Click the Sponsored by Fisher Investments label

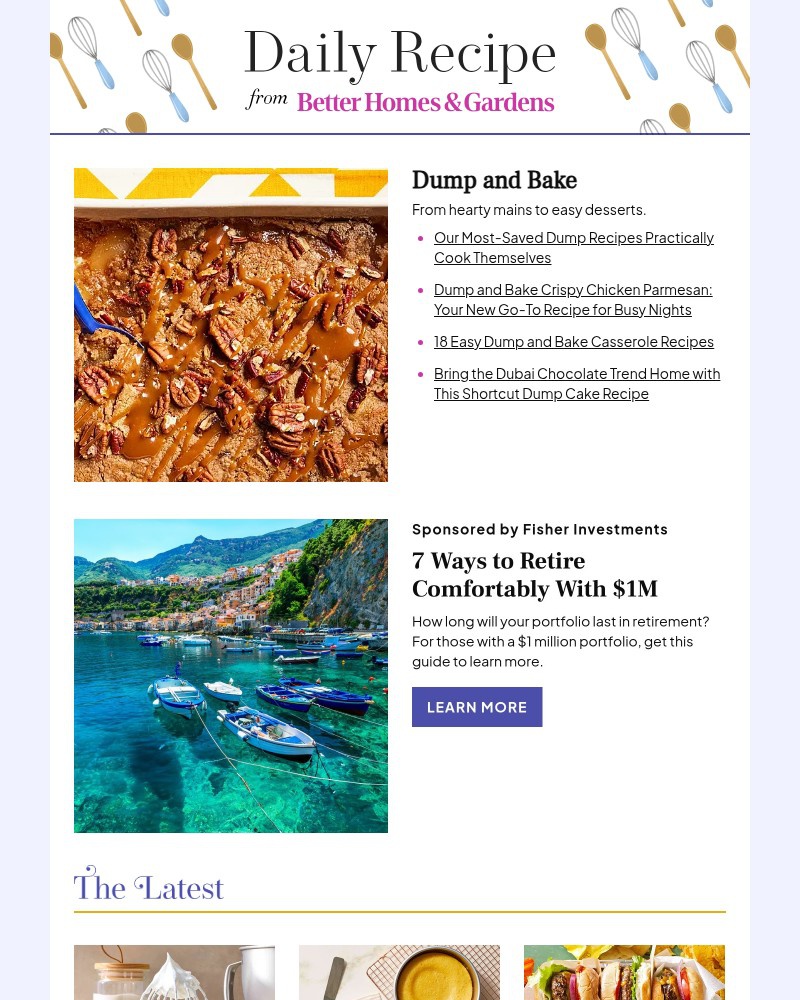(540, 529)
